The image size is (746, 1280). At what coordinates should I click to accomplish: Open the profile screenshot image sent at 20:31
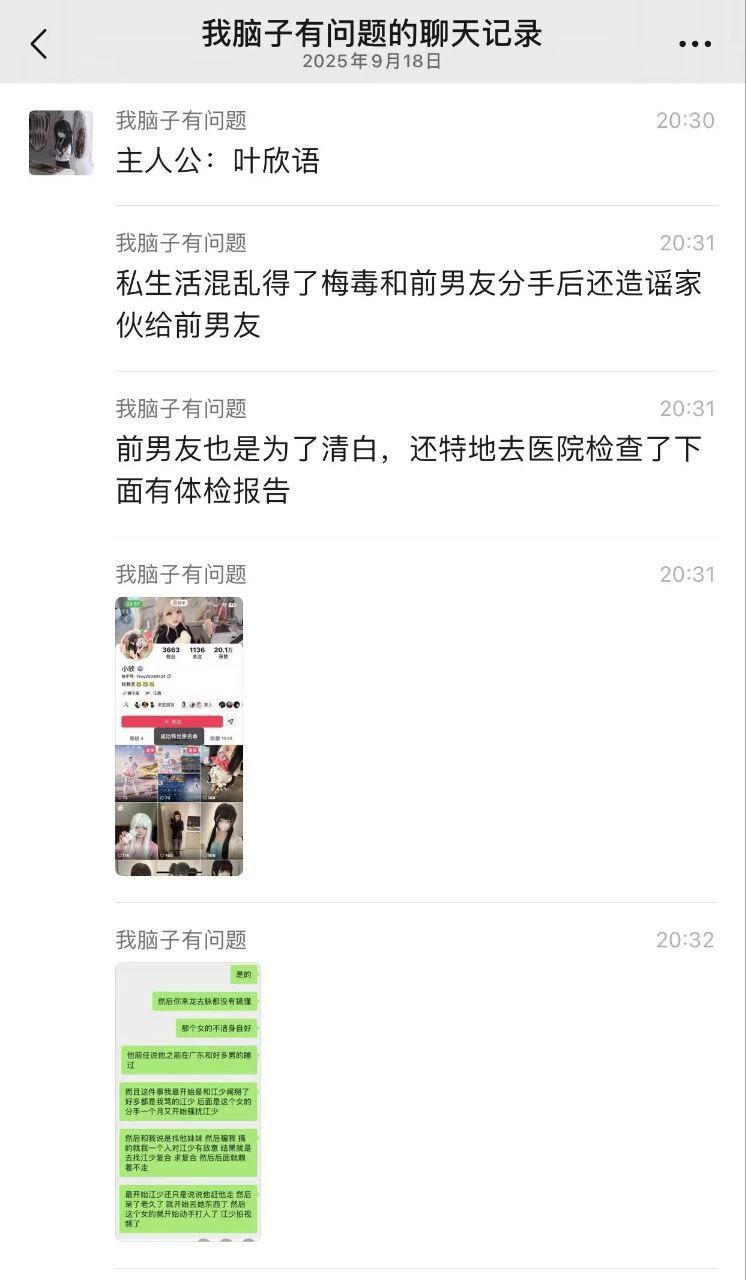(x=179, y=736)
